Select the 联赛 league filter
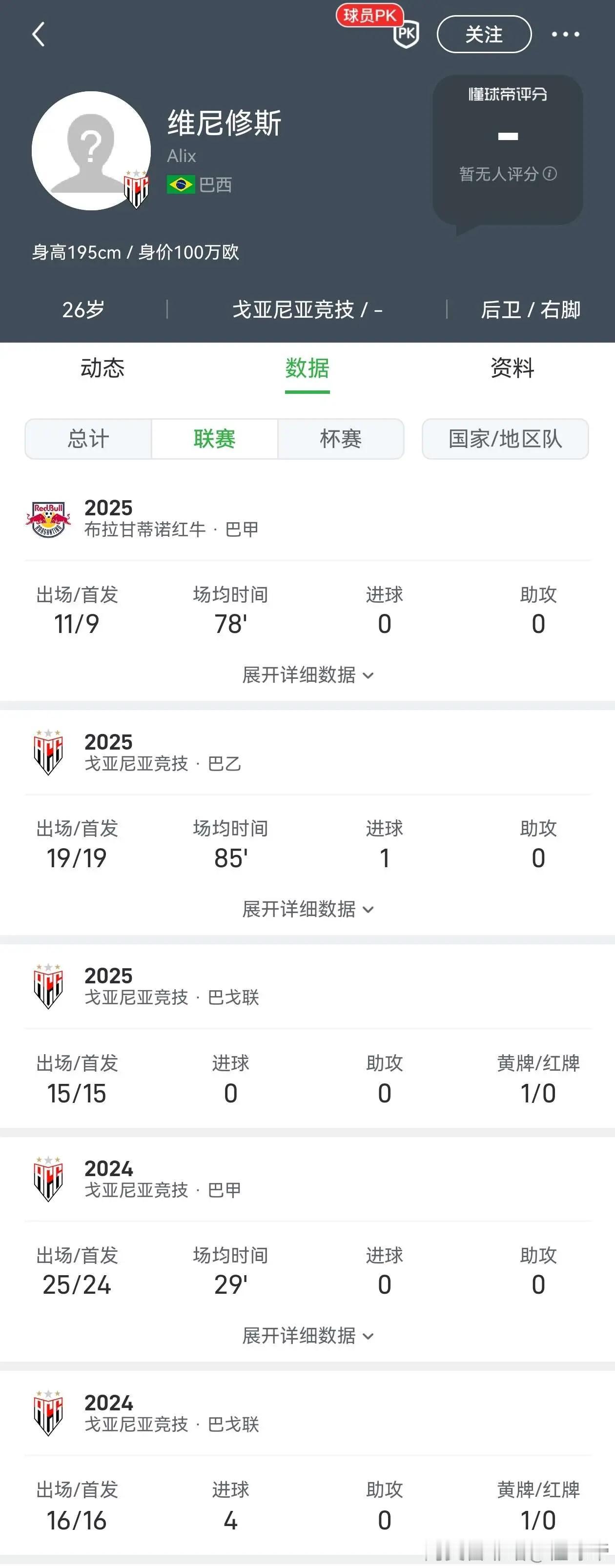Screen dimensions: 615x1568 (214, 440)
